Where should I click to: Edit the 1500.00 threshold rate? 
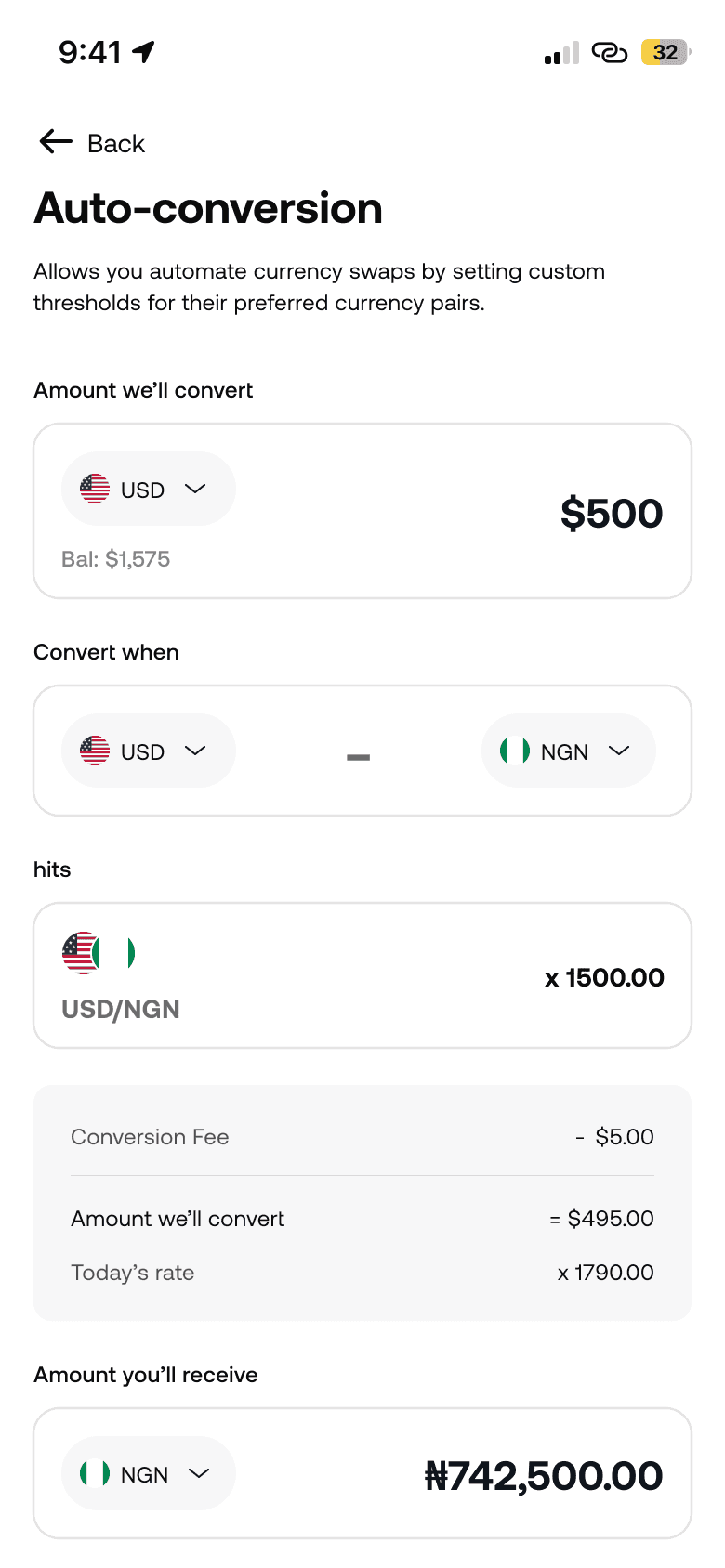pos(604,978)
